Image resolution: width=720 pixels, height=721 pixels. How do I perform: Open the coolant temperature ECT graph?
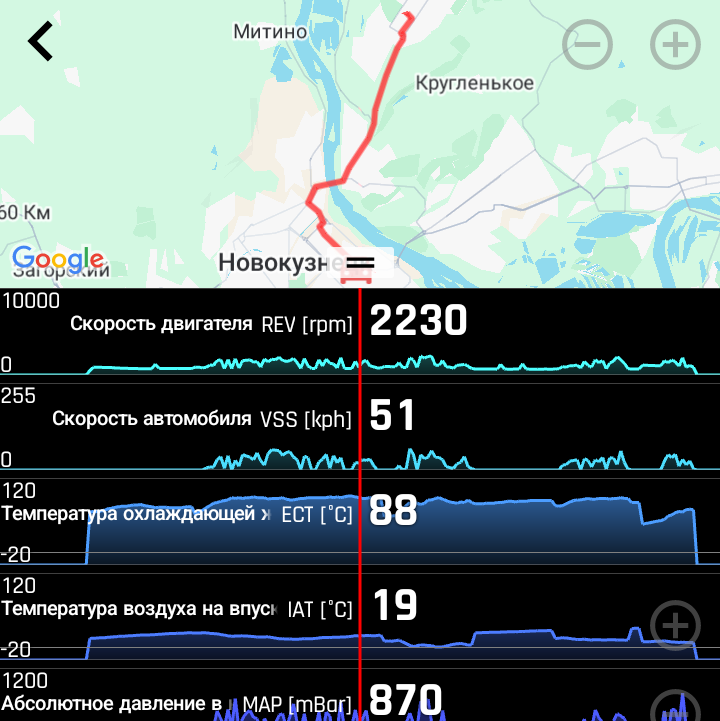coord(360,526)
